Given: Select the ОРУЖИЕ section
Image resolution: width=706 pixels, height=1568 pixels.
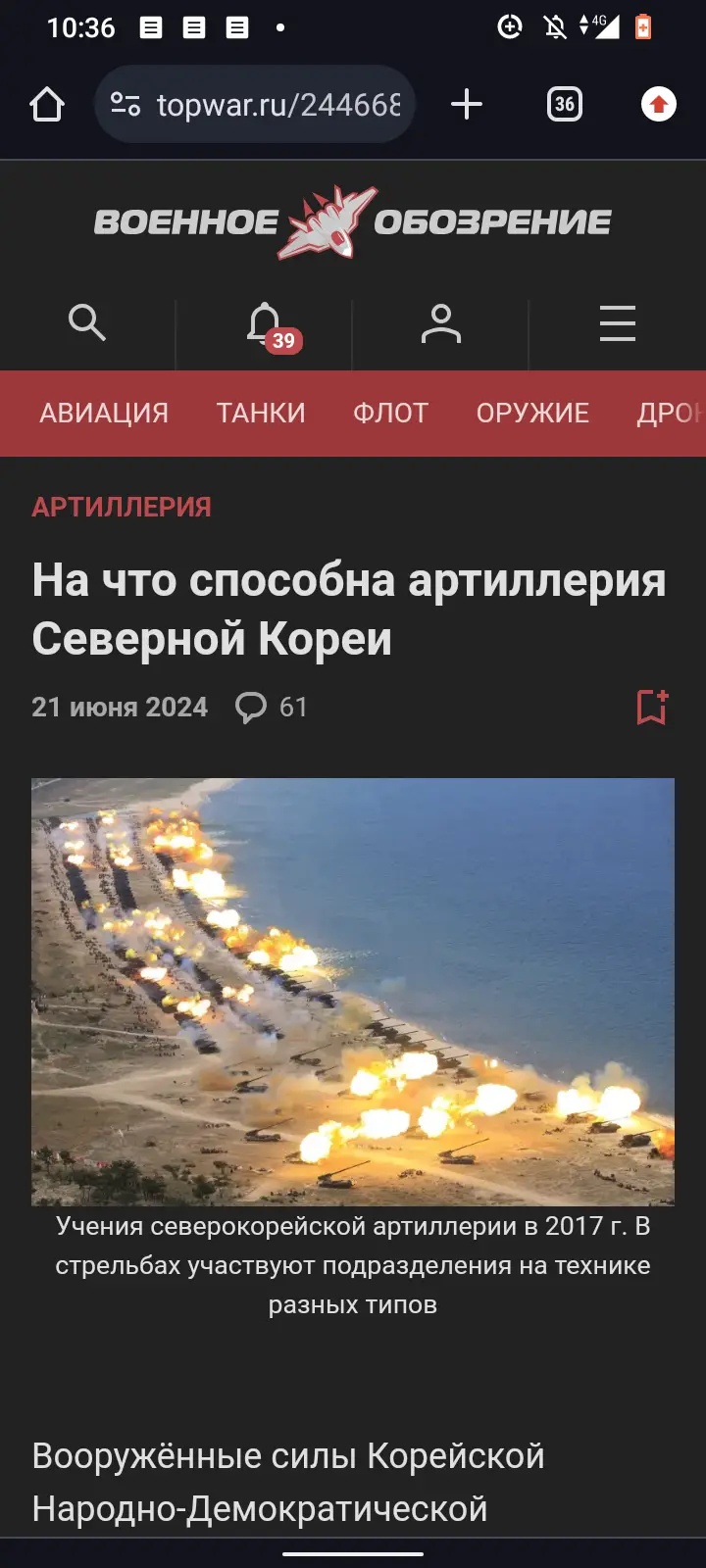Looking at the screenshot, I should [x=532, y=414].
